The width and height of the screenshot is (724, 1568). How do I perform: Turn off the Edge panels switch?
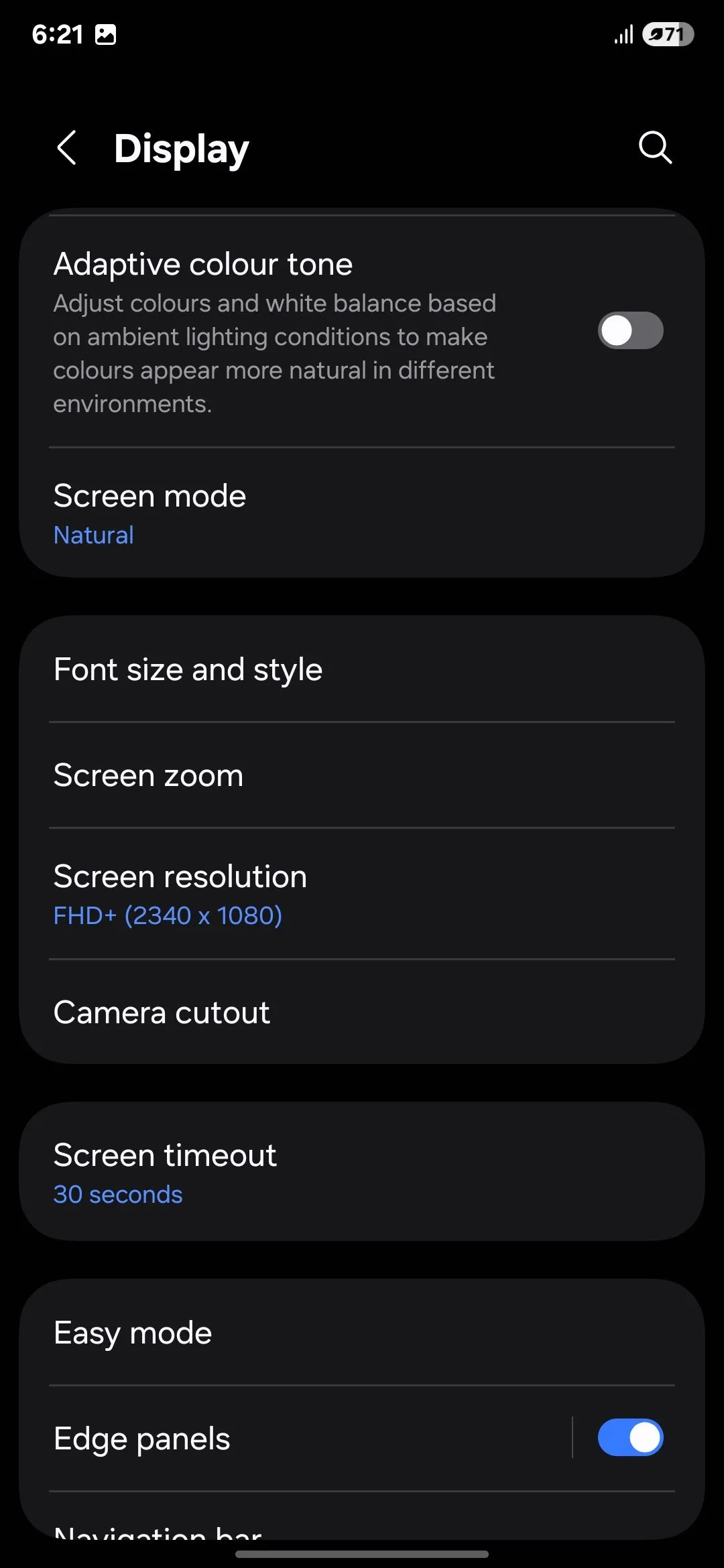[x=630, y=1438]
